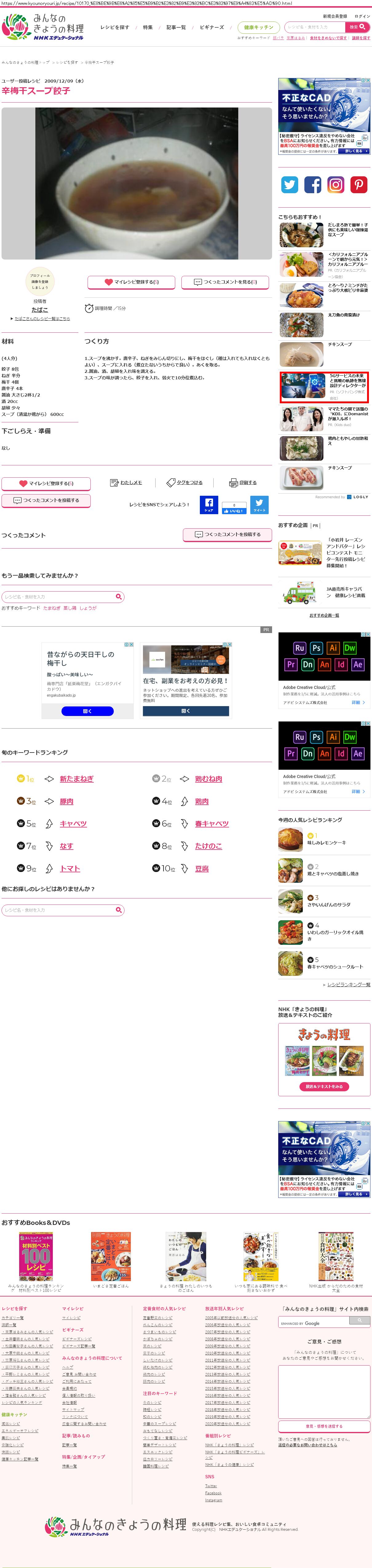Image resolution: width=372 pixels, height=1568 pixels.
Task: Focus the recipe search field under もう一品検索
Action: (x=59, y=596)
